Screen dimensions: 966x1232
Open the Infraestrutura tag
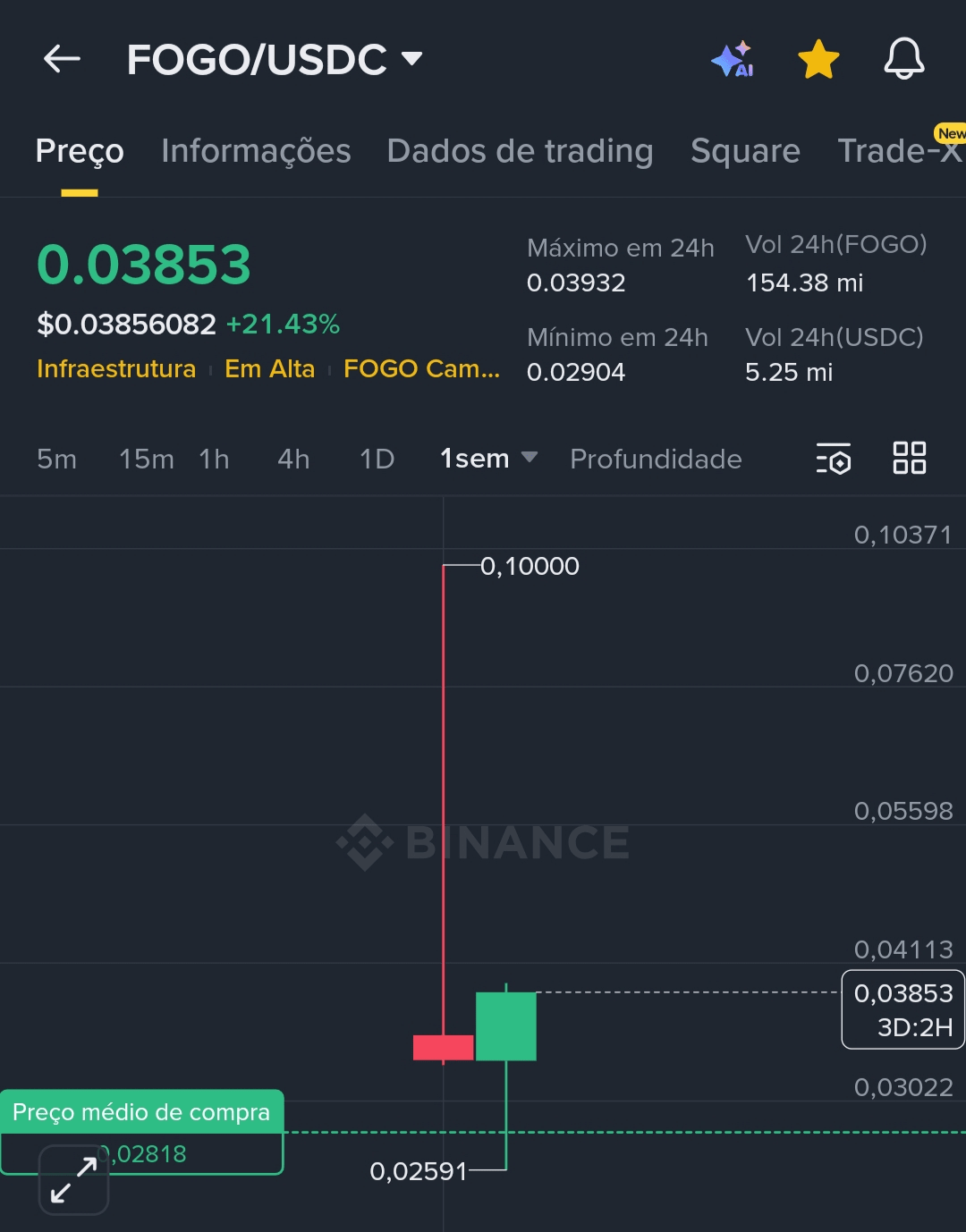[x=116, y=368]
